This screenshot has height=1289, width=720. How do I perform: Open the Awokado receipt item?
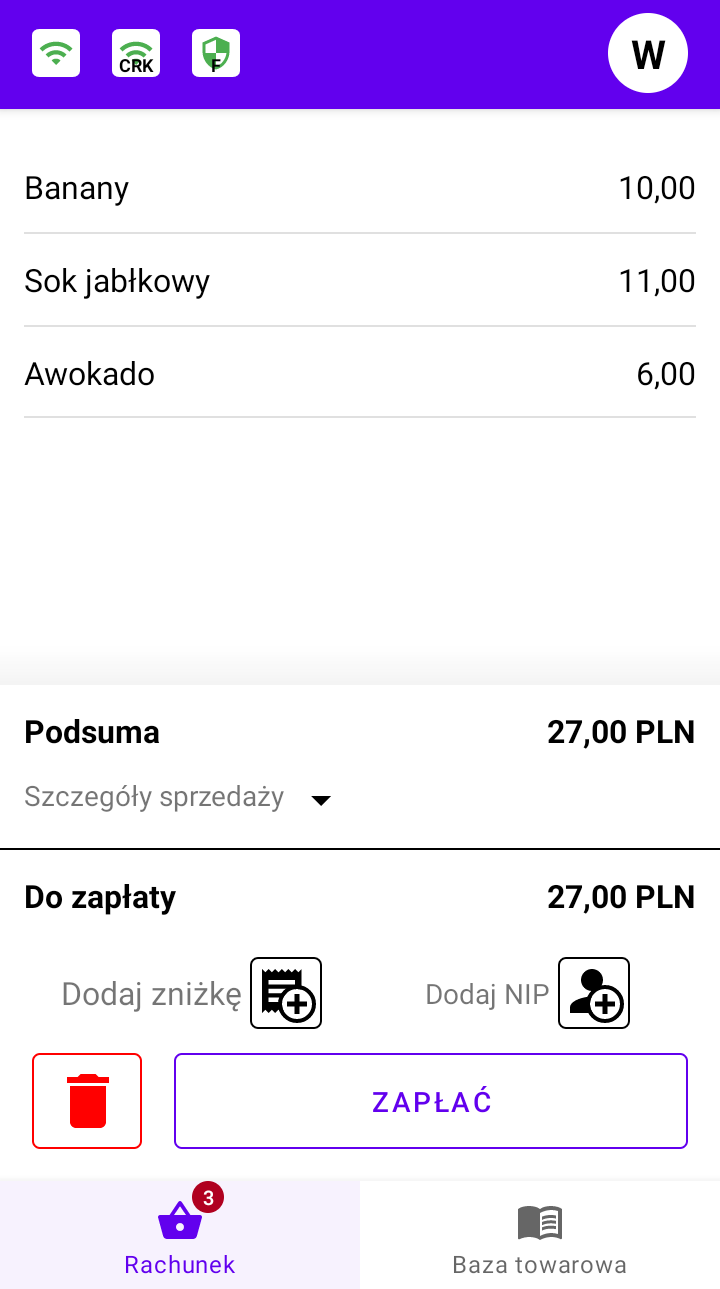pos(360,373)
